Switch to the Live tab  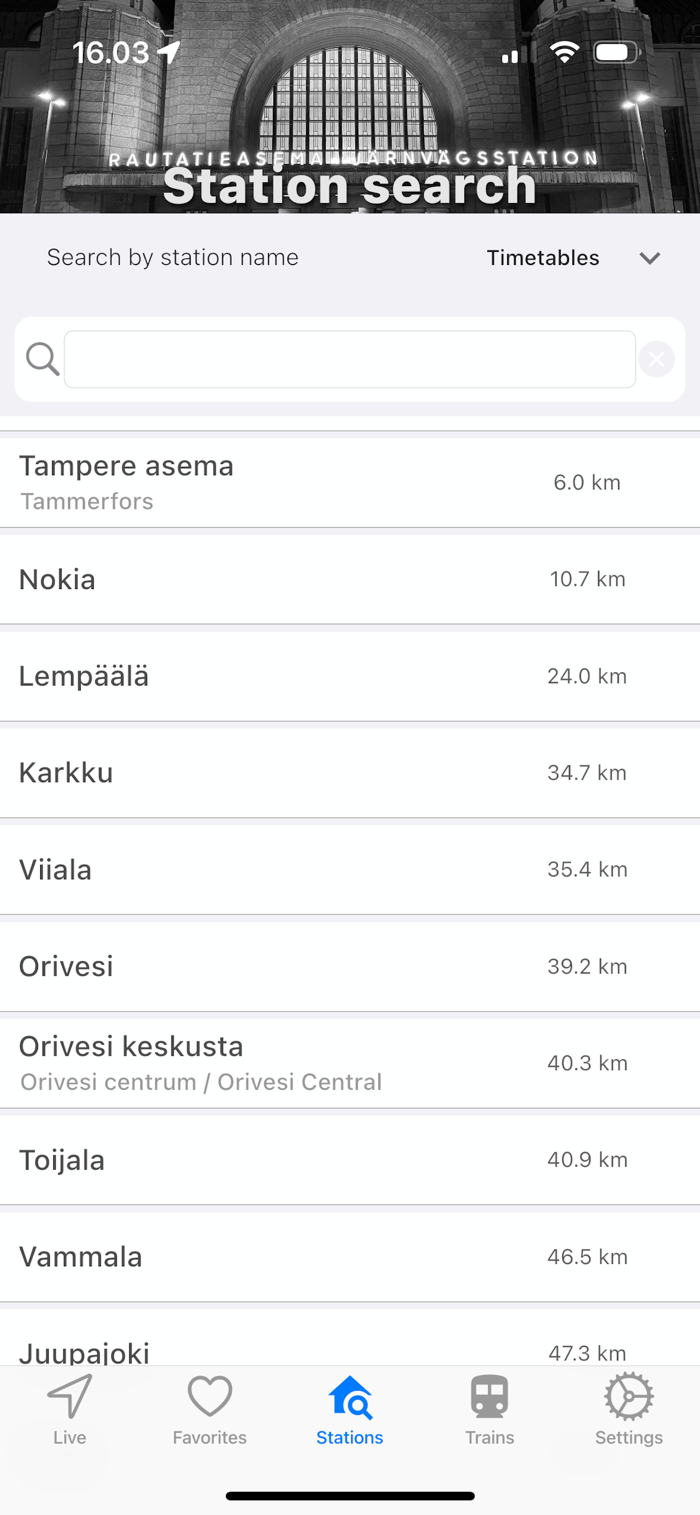(x=70, y=1410)
